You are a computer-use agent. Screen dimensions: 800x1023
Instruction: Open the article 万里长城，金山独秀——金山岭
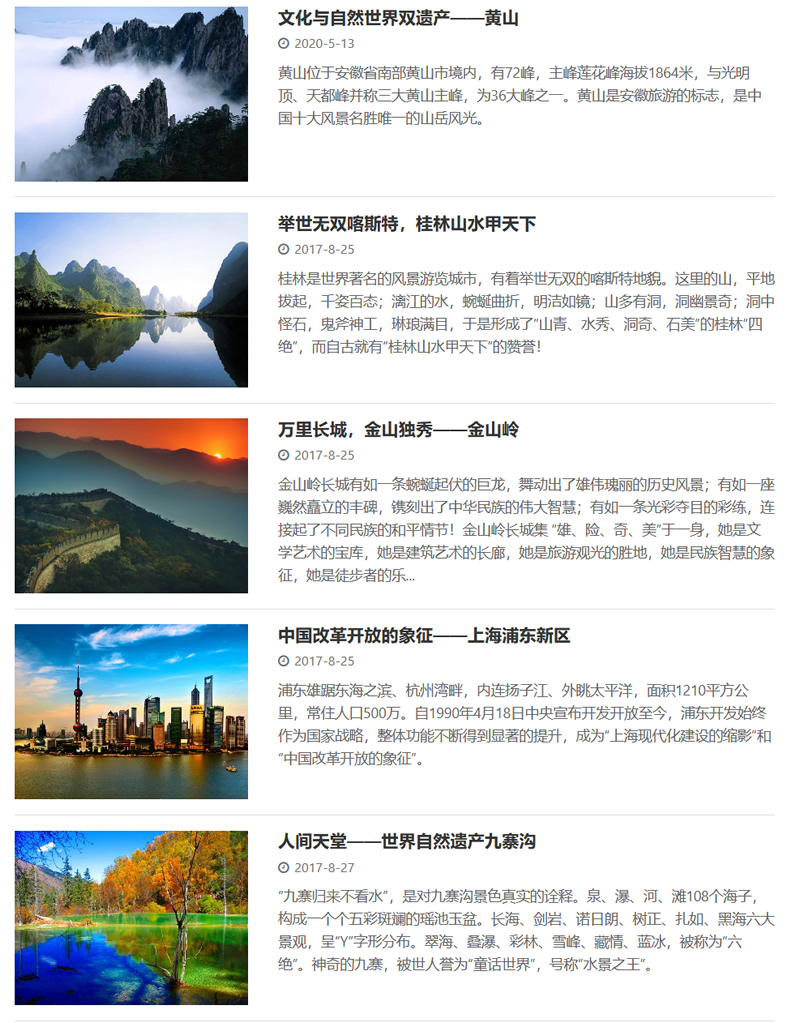click(398, 430)
